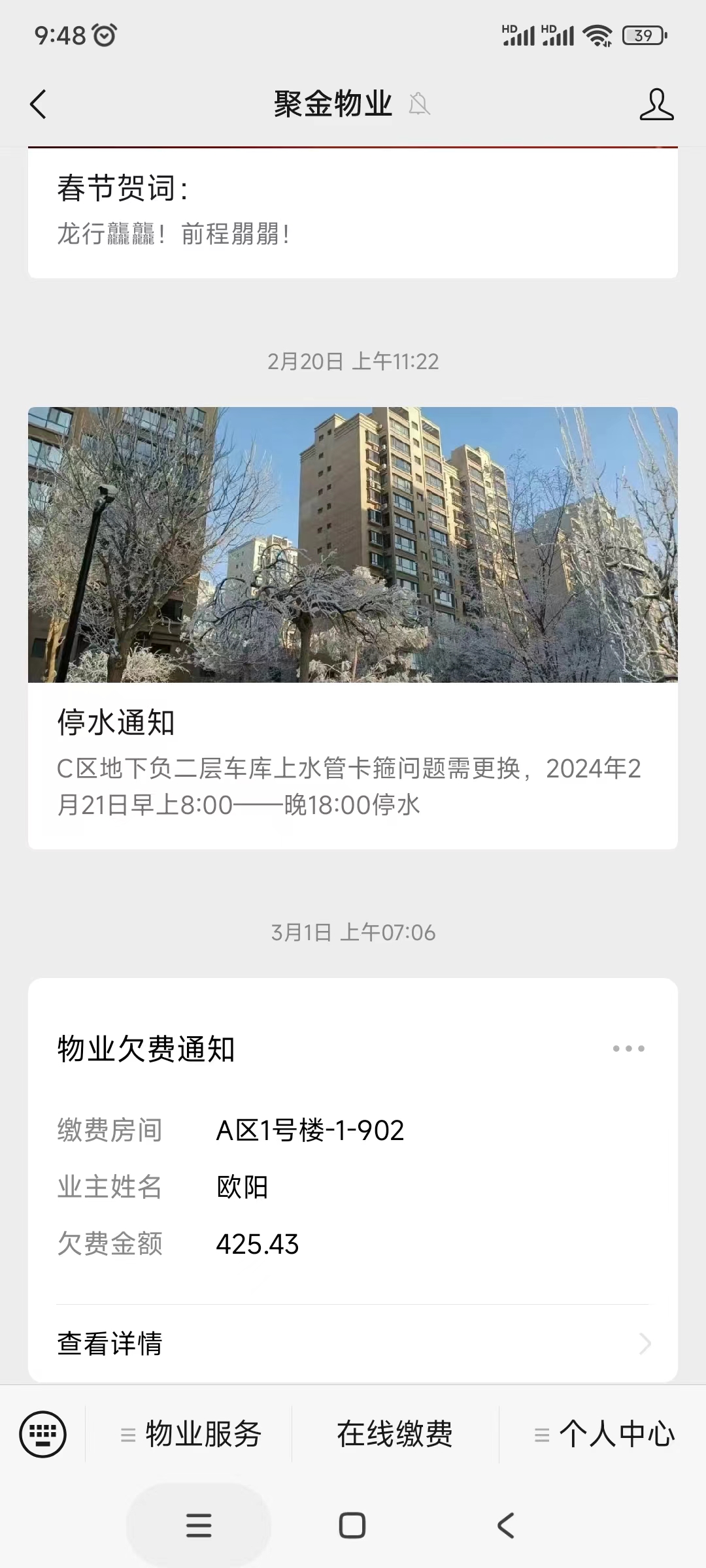Viewport: 706px width, 1568px height.
Task: Open the 春节贺词 article card
Action: (x=353, y=213)
